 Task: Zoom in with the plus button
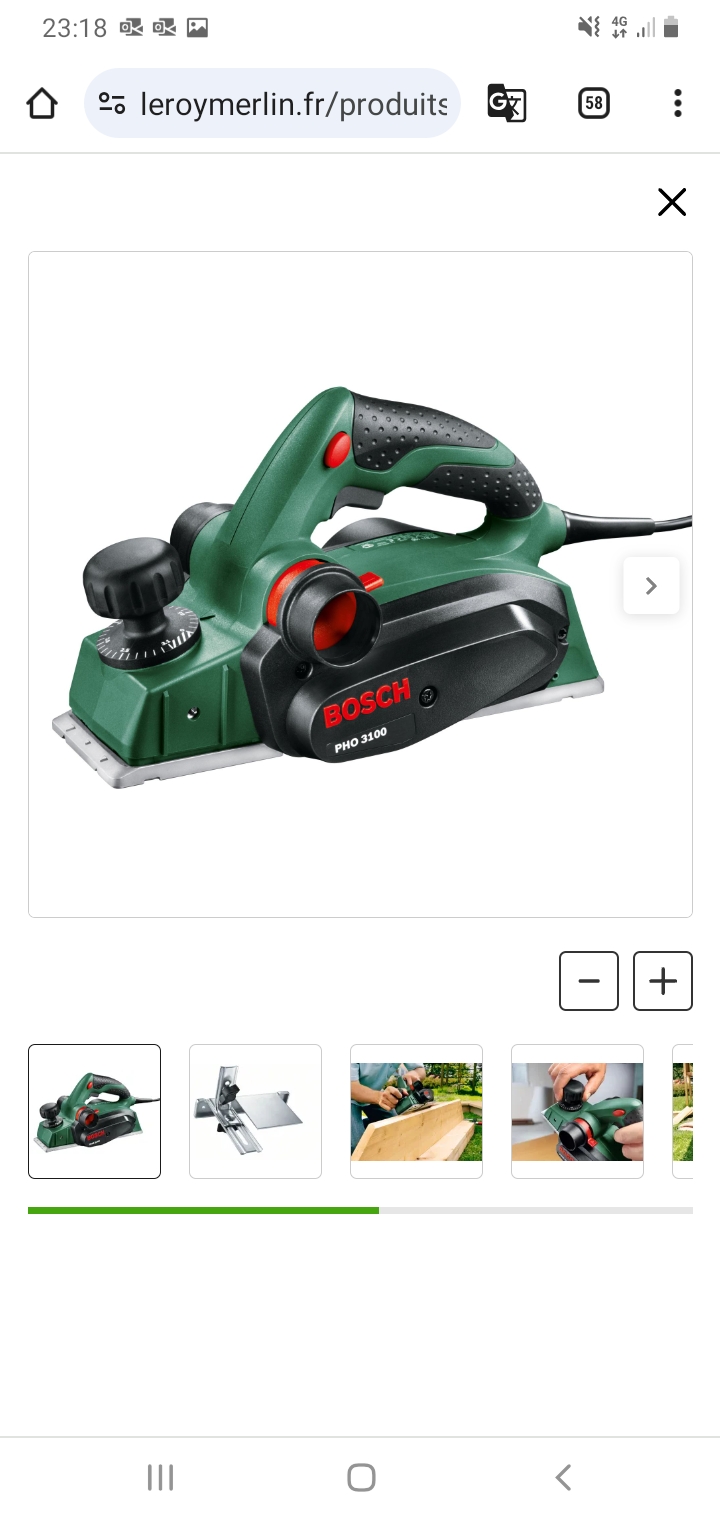tap(663, 981)
